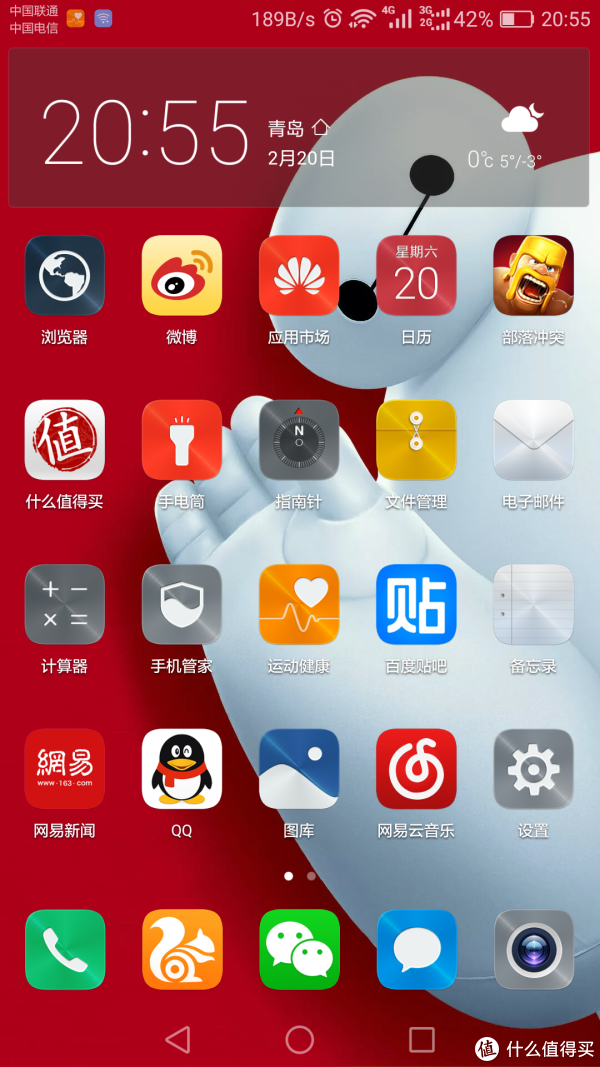Open 网易云音乐 music app
Screen dimensions: 600x1067
point(416,768)
